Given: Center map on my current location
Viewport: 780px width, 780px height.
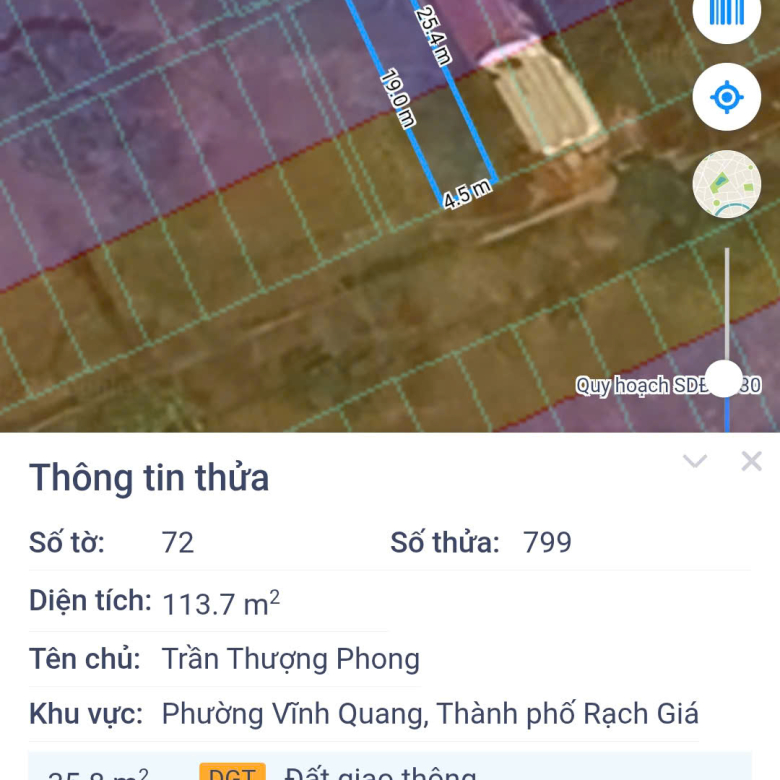Looking at the screenshot, I should pos(726,97).
